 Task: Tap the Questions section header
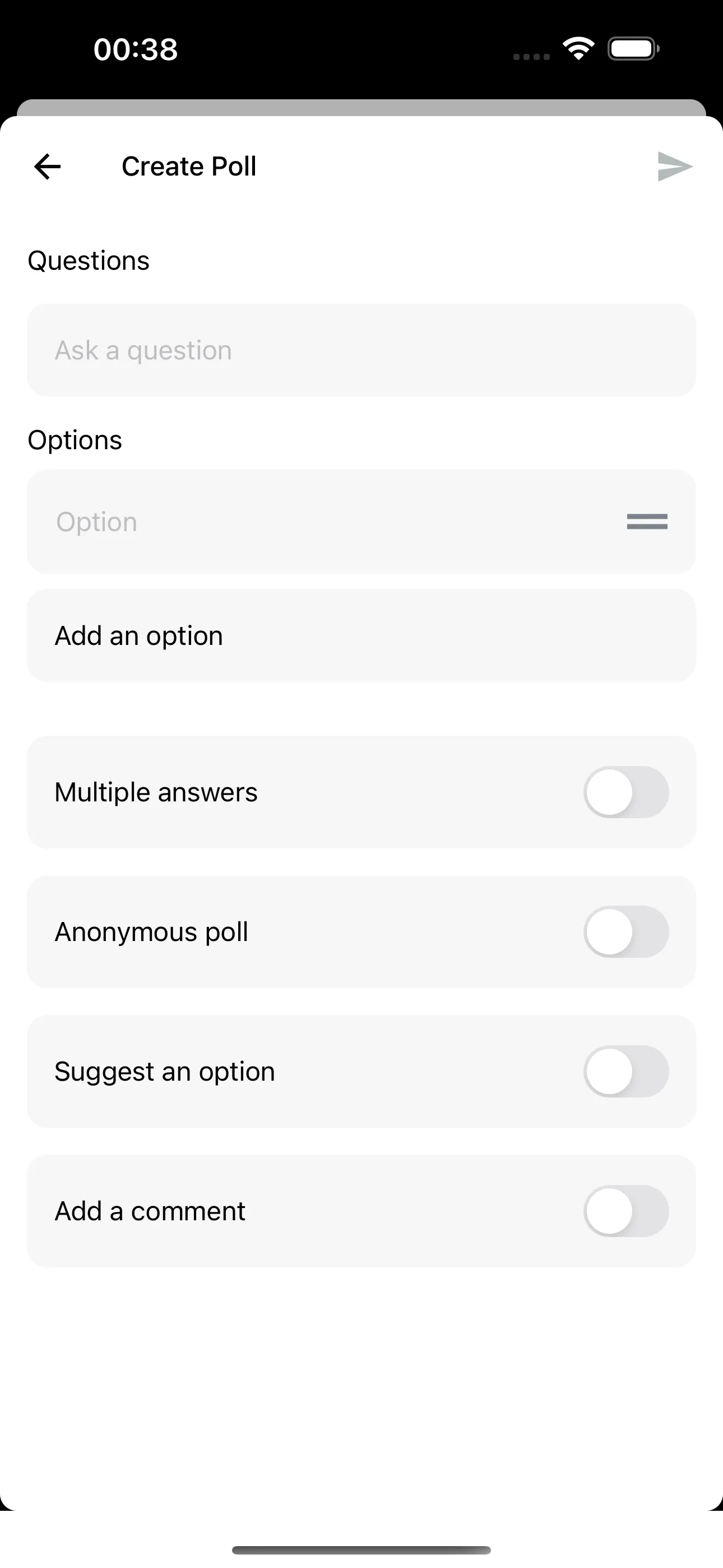88,261
